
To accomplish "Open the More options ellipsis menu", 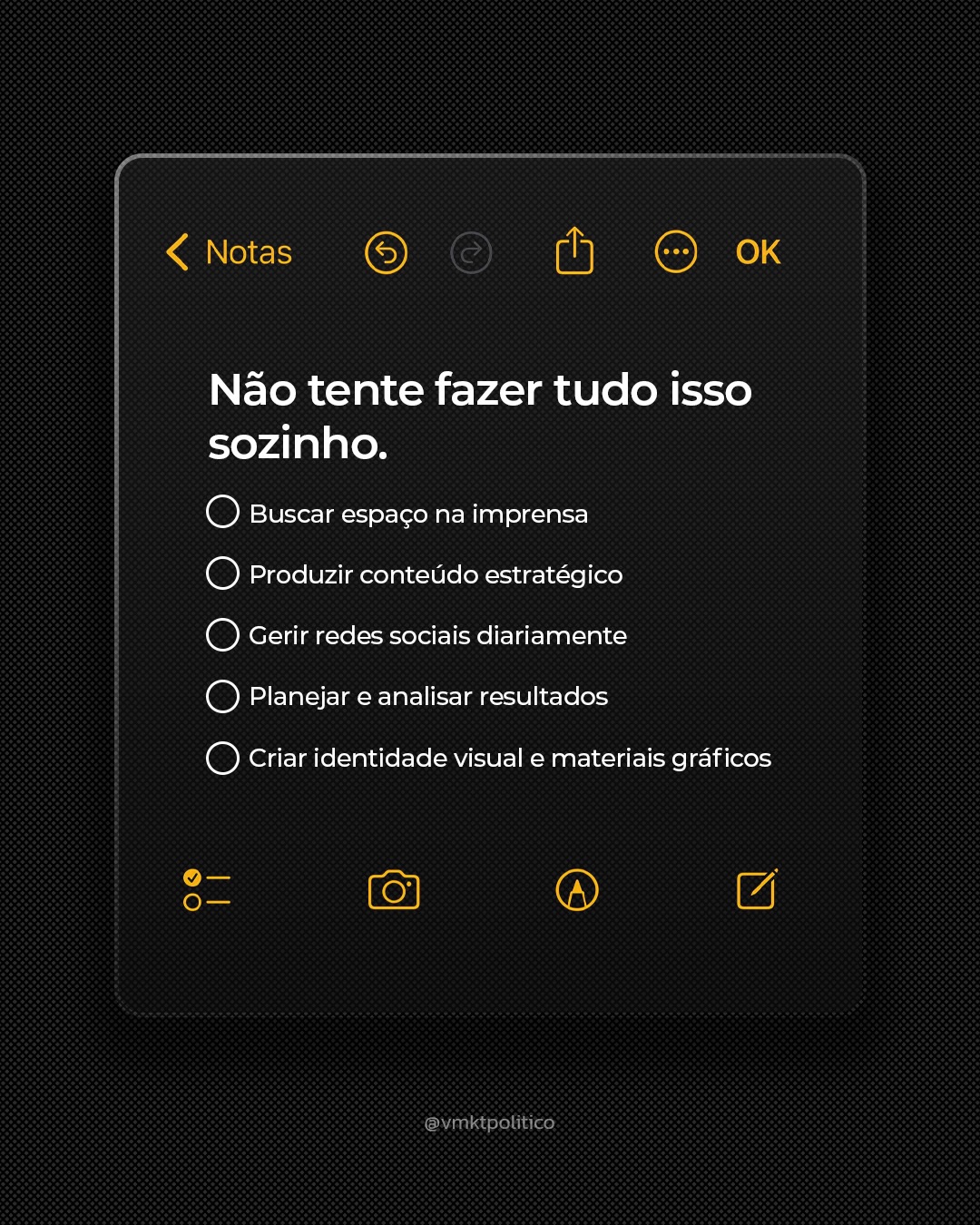I will tap(675, 250).
